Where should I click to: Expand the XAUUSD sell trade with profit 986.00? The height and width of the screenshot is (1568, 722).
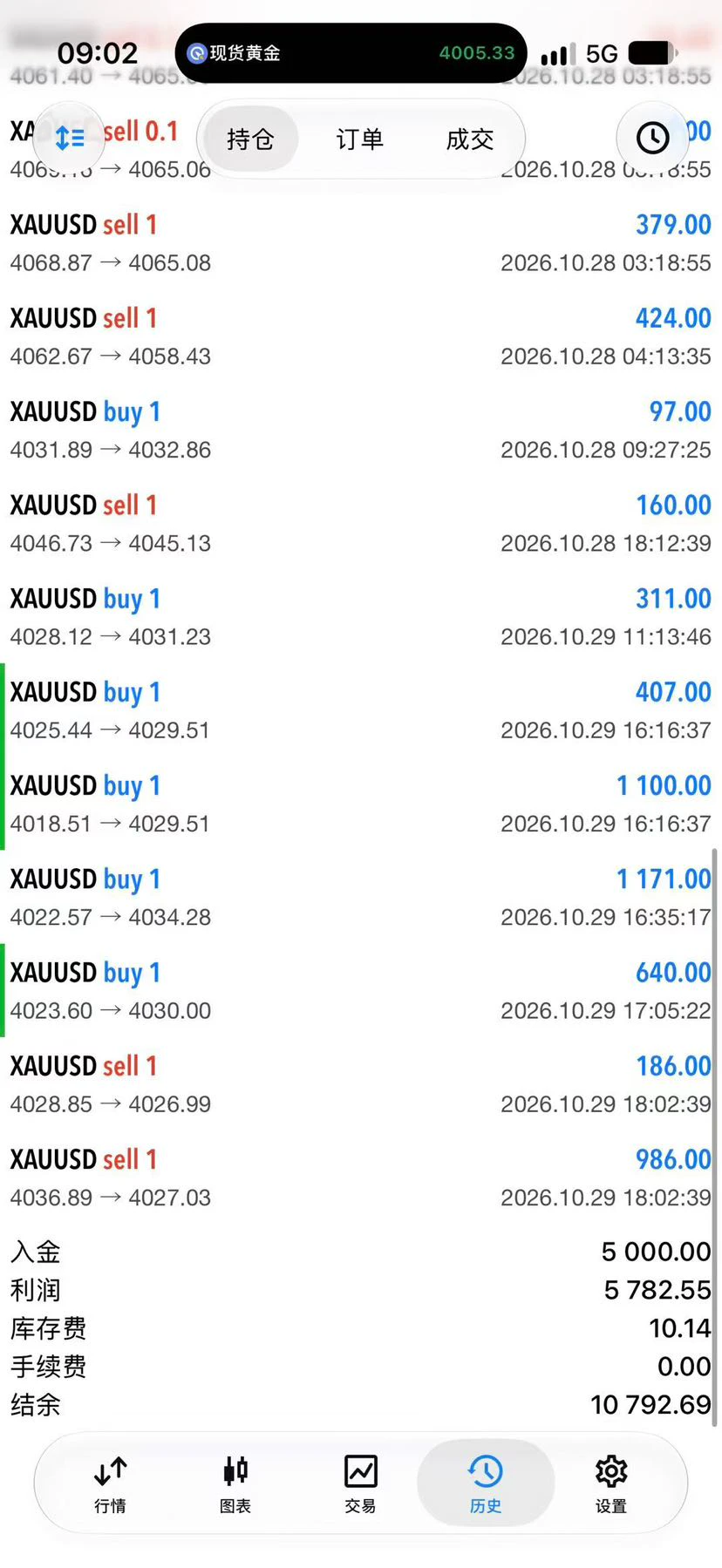[361, 1178]
